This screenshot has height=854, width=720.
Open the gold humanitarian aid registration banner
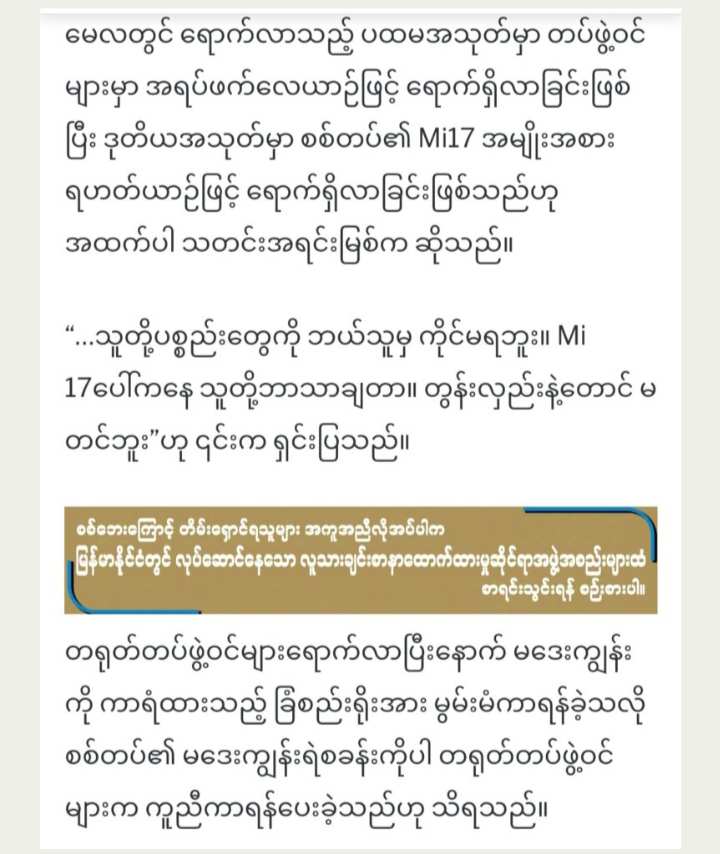click(361, 560)
